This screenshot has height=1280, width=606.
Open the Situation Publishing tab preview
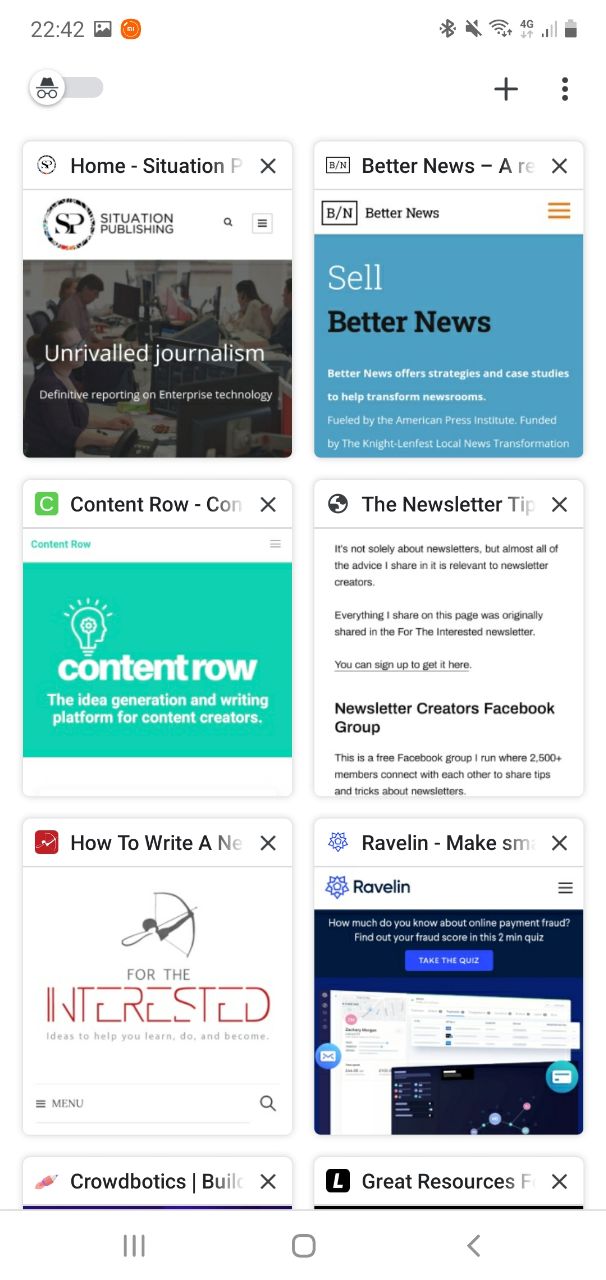click(x=157, y=323)
